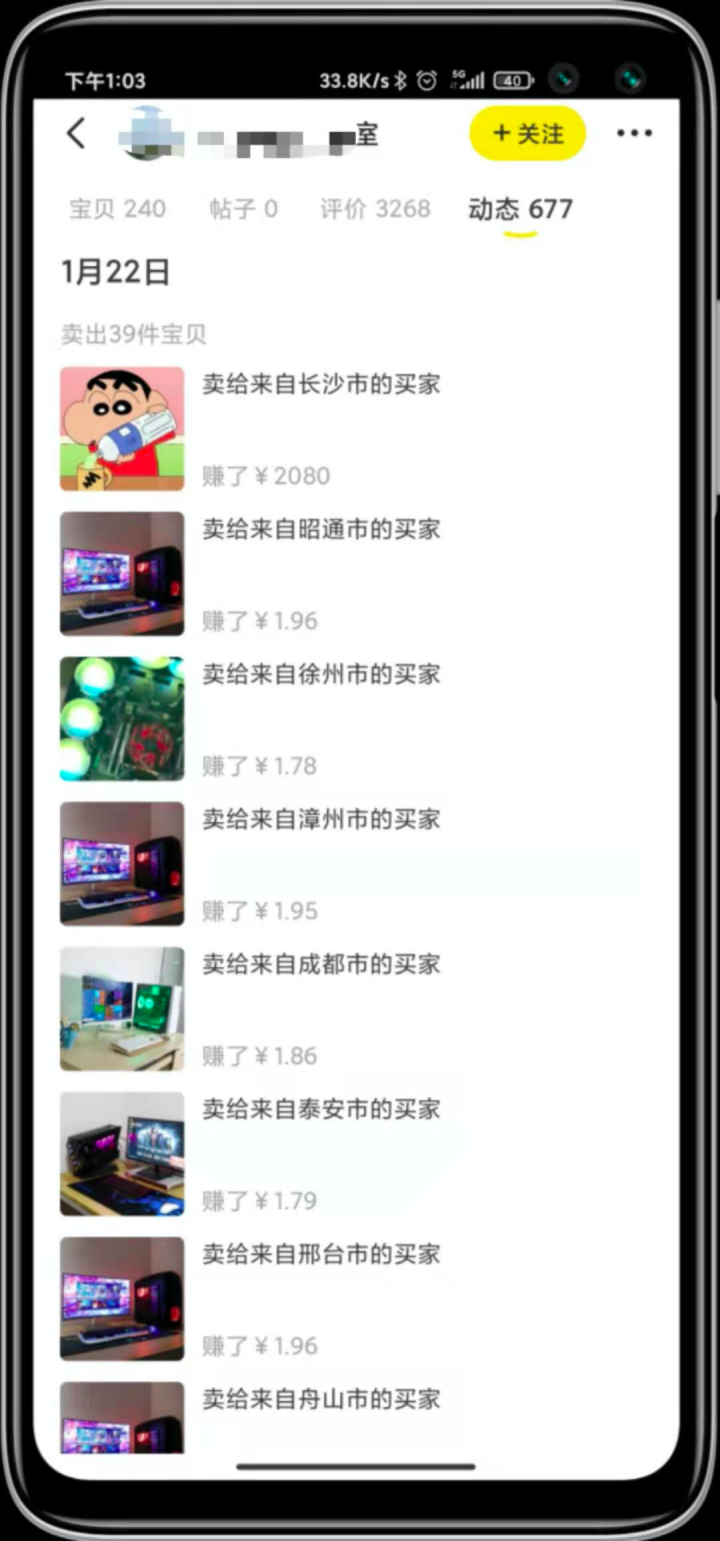The height and width of the screenshot is (1541, 720).
Task: Open the sale to the 泰安市 buyer
Action: [x=360, y=1154]
